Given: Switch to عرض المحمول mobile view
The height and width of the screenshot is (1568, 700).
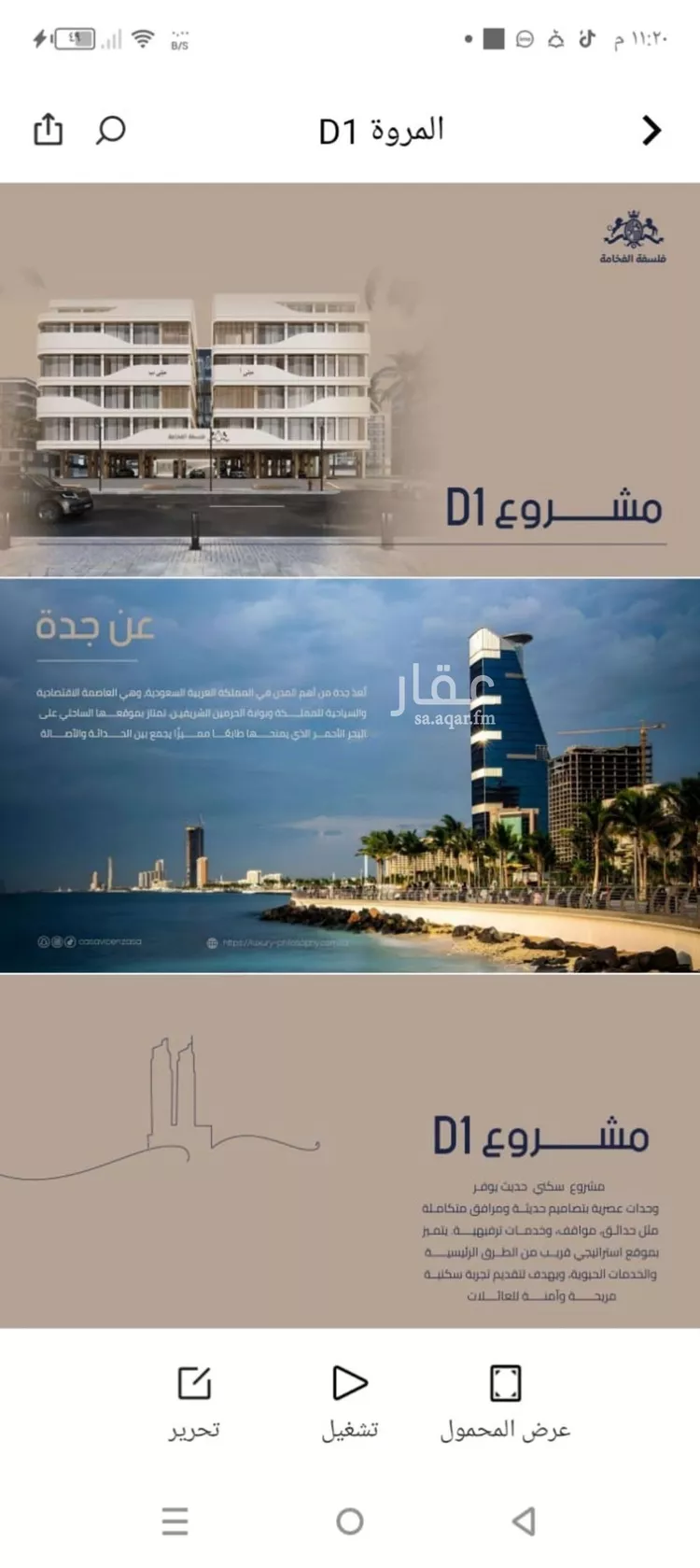Looking at the screenshot, I should coord(505,1401).
